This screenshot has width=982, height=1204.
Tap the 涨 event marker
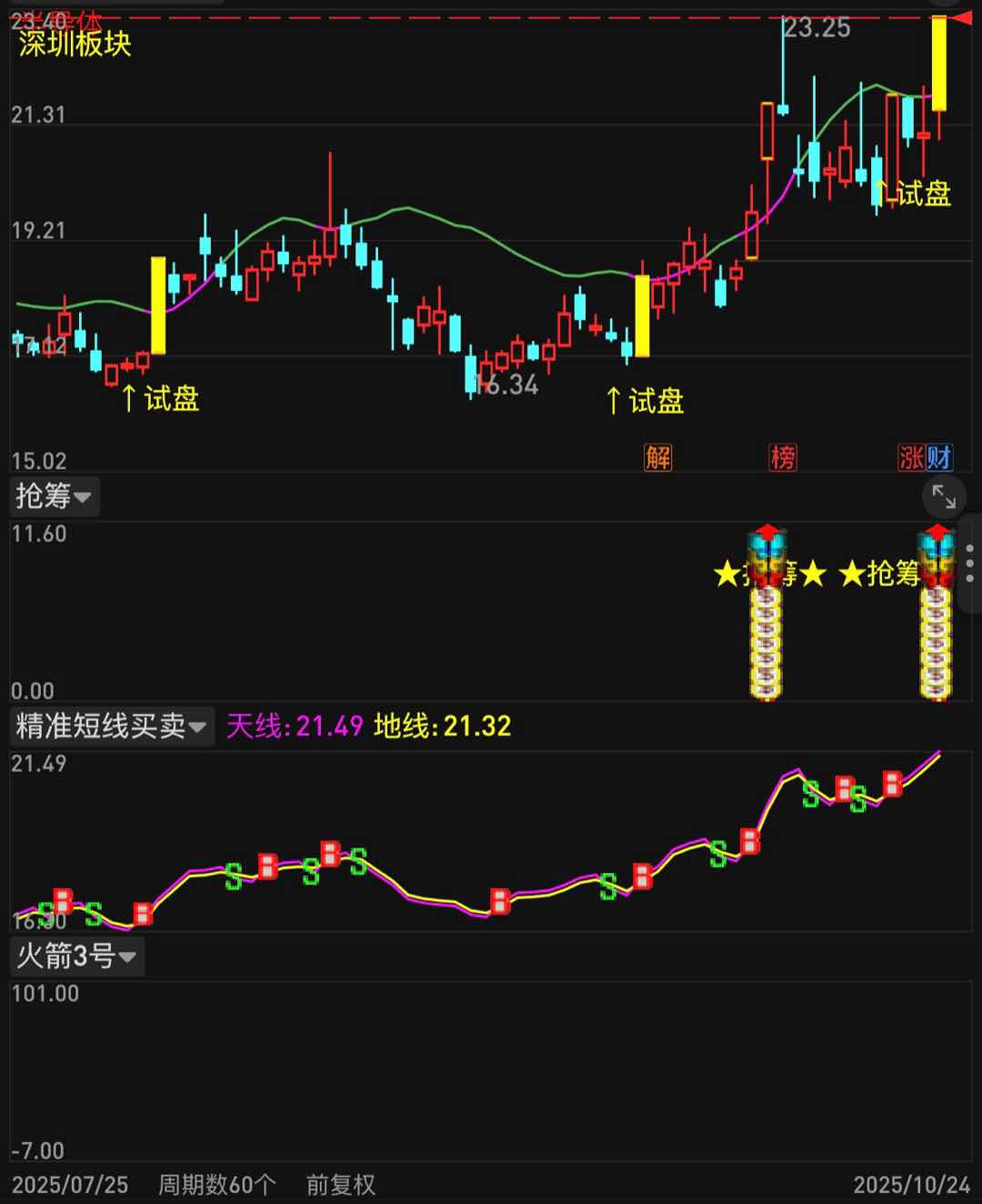click(911, 457)
